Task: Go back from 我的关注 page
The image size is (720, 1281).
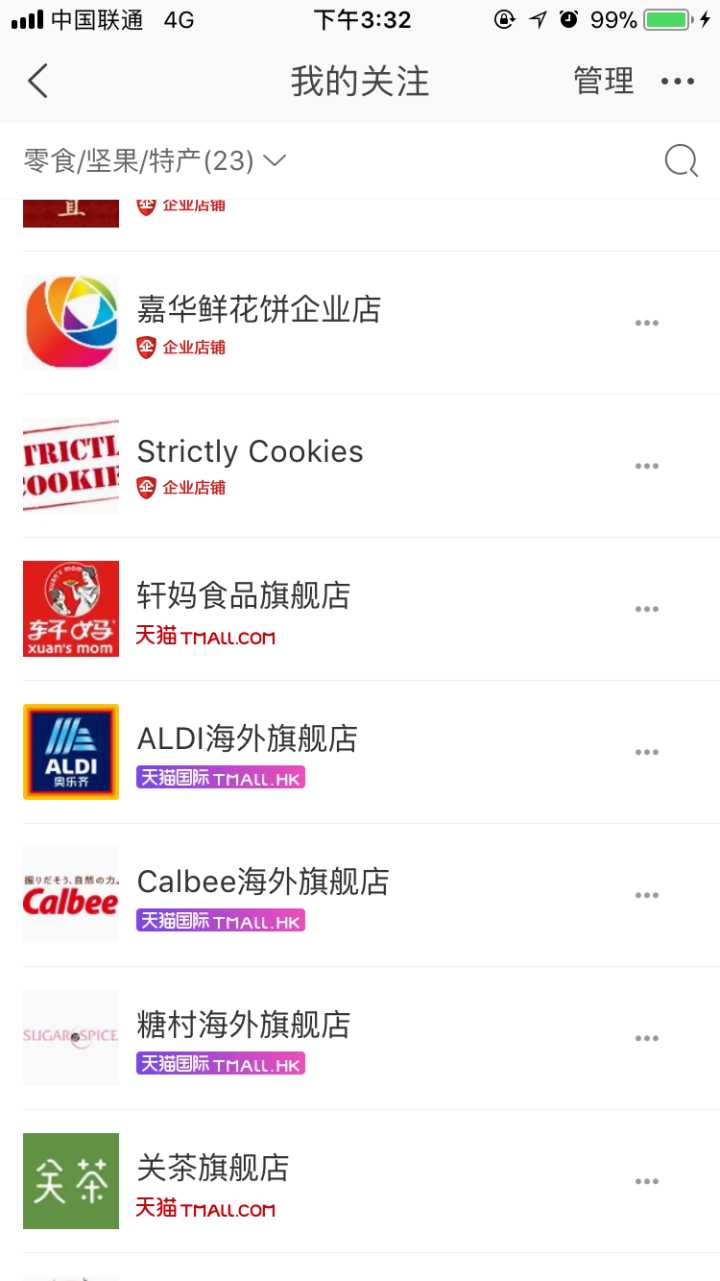Action: [x=38, y=81]
